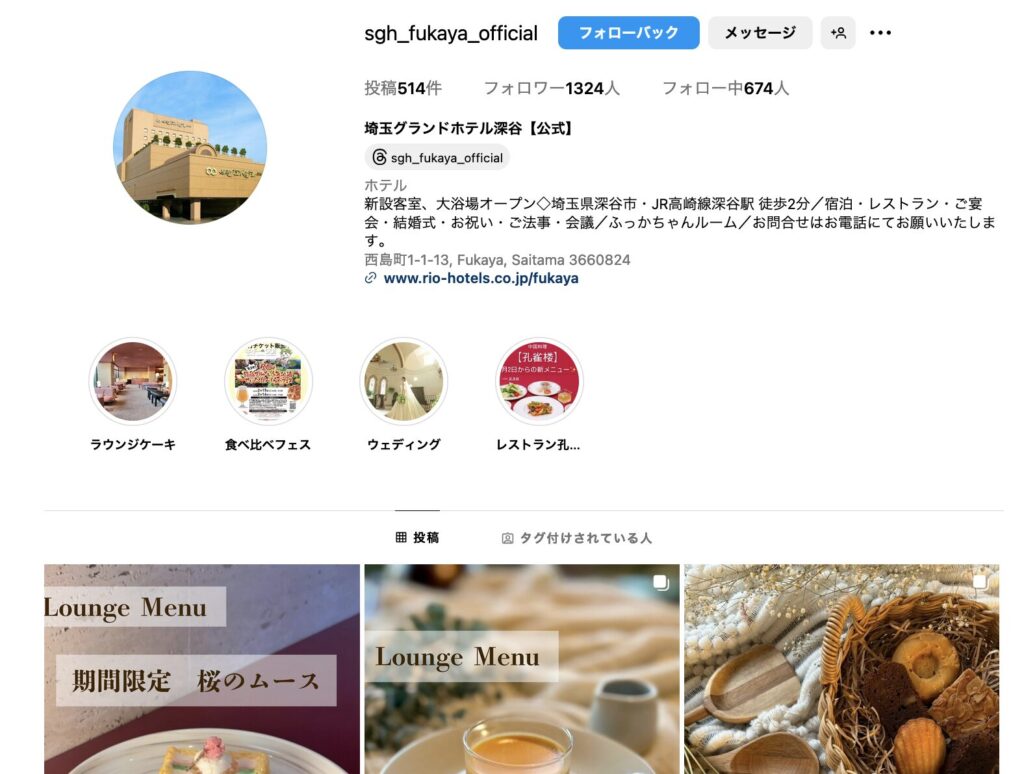Show similar account suggestions icon
Viewport: 1024px width, 774px height.
(838, 33)
